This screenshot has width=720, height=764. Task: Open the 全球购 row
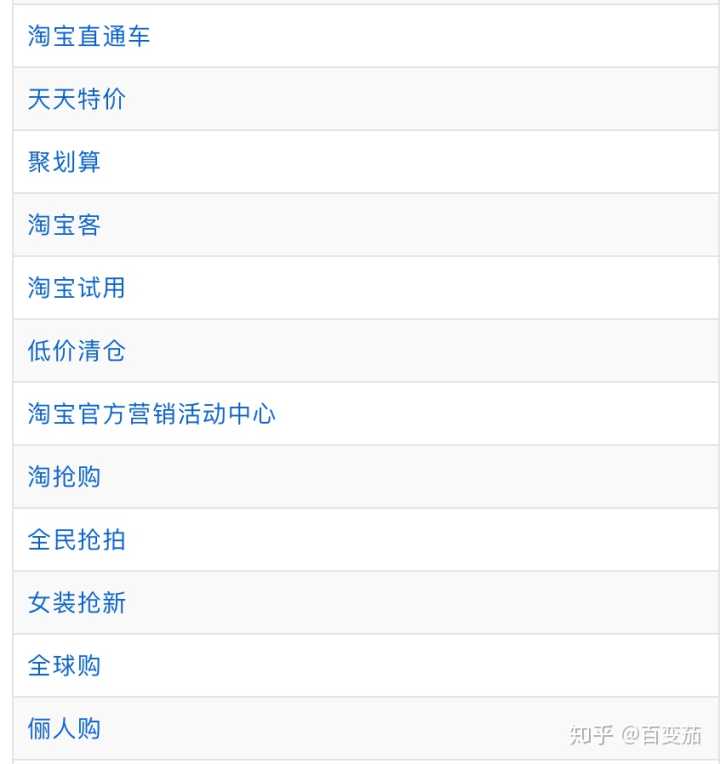64,667
